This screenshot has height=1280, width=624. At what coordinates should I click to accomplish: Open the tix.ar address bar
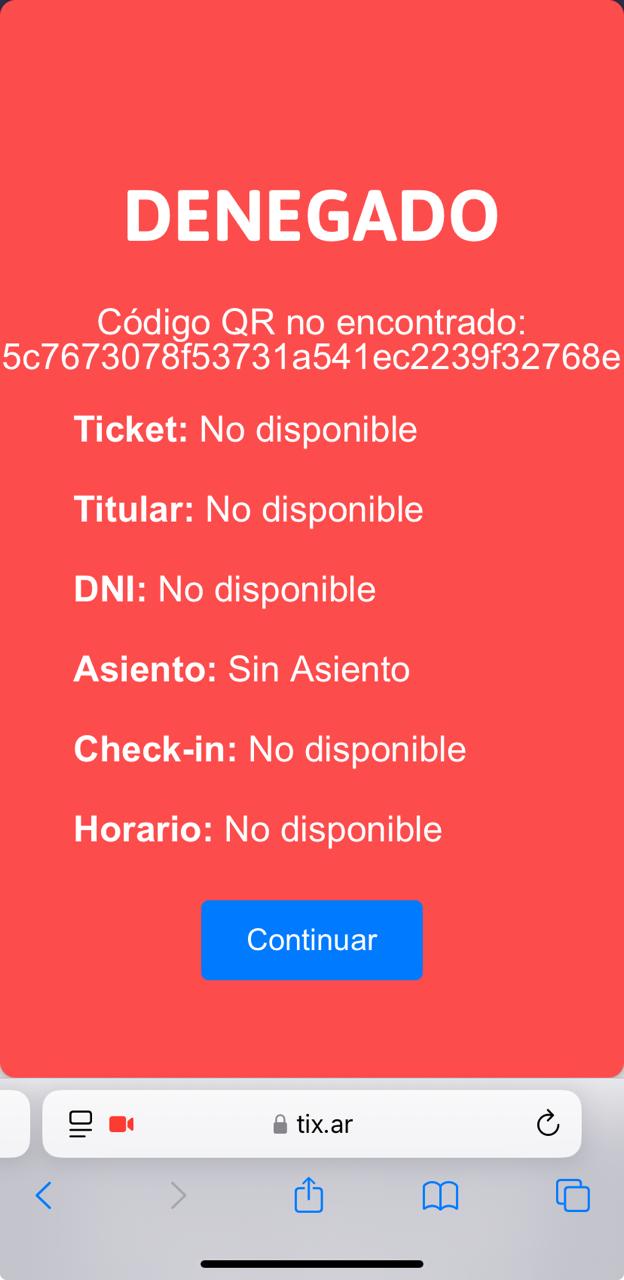312,1124
